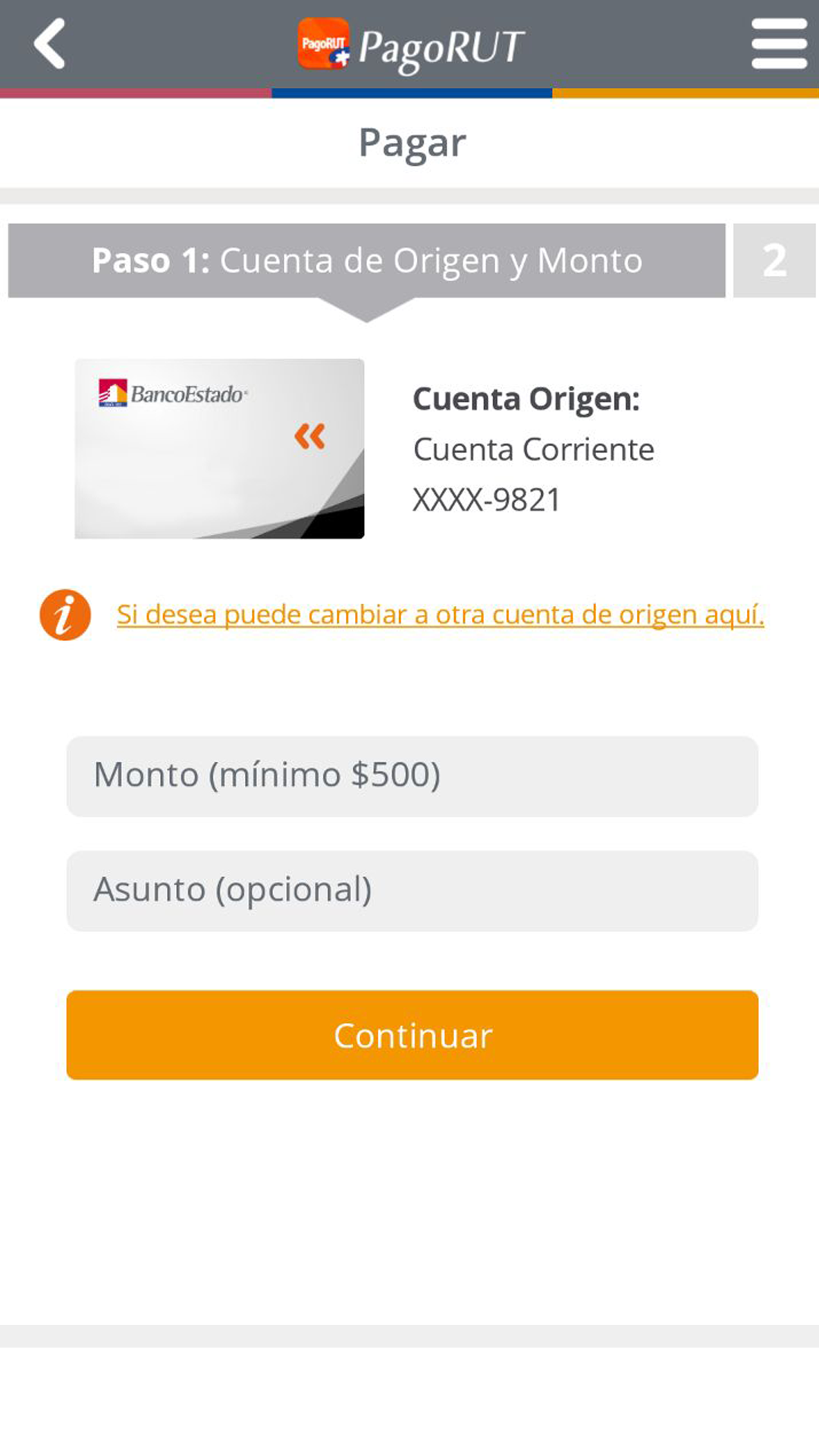Viewport: 819px width, 1456px height.
Task: Tap the orange Continuar button
Action: [x=413, y=1035]
